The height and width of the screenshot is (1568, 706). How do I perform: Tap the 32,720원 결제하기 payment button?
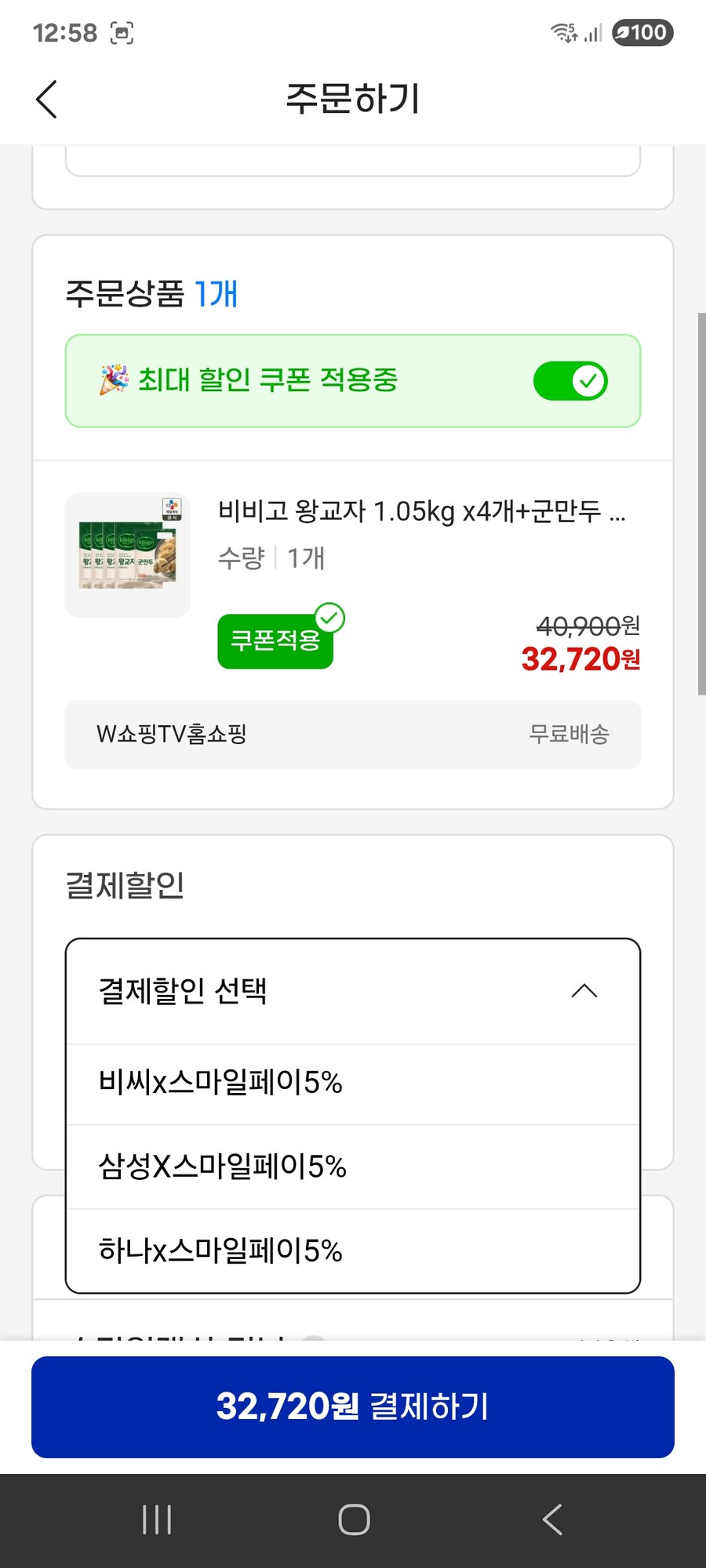click(353, 1407)
